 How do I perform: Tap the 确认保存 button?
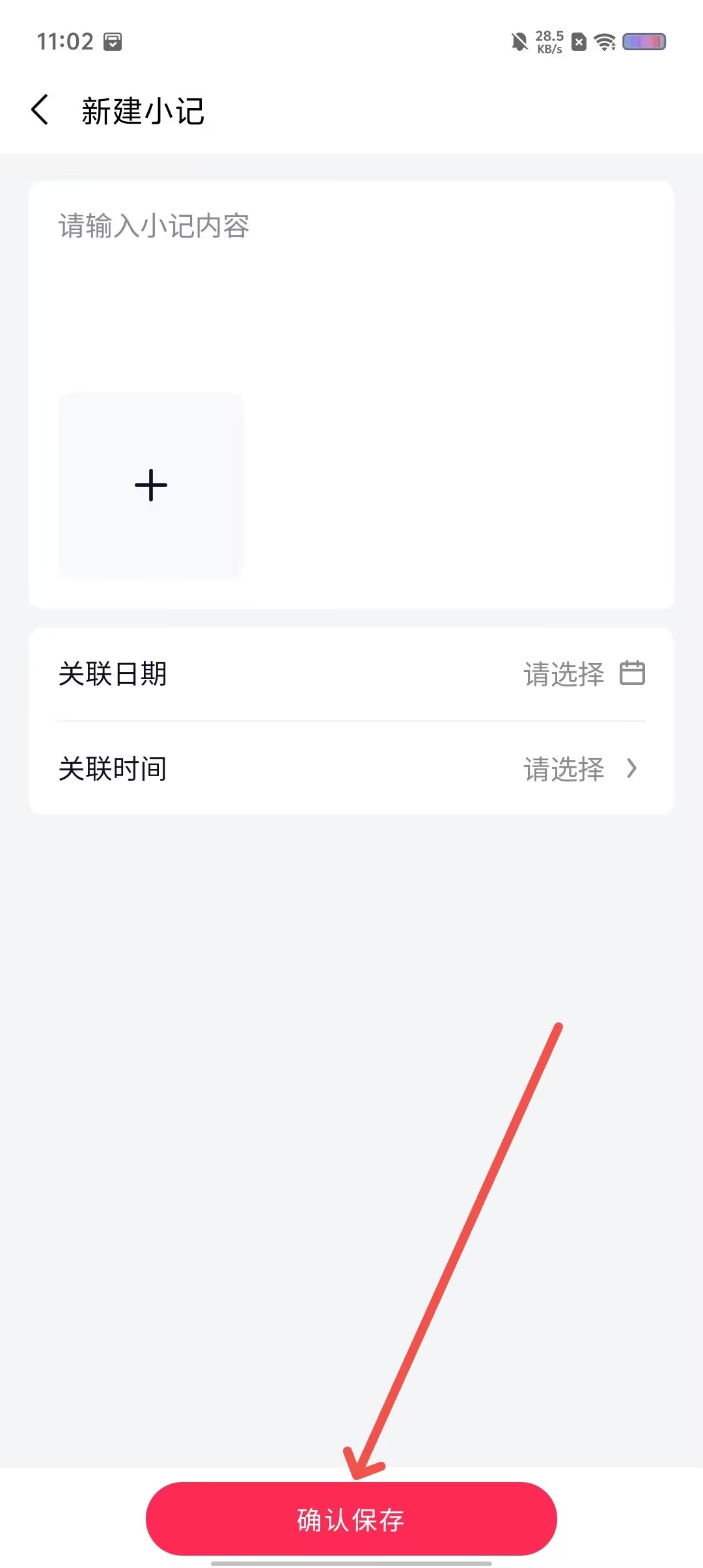click(x=351, y=1519)
